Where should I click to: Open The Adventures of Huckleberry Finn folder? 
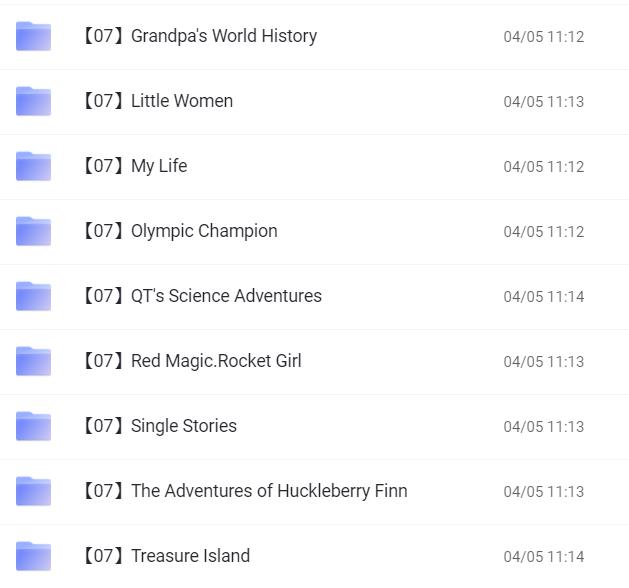(244, 491)
